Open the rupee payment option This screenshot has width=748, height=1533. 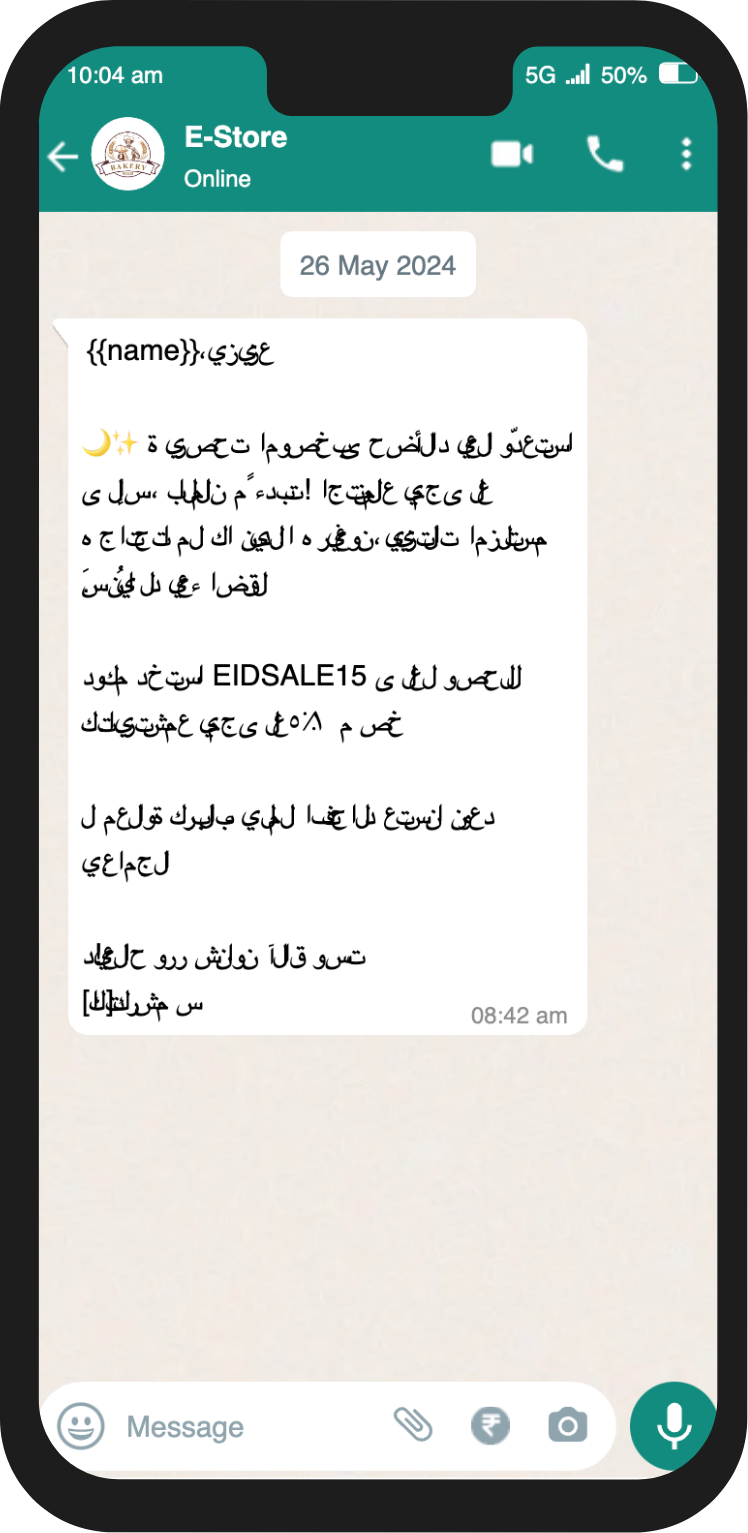click(x=490, y=1426)
